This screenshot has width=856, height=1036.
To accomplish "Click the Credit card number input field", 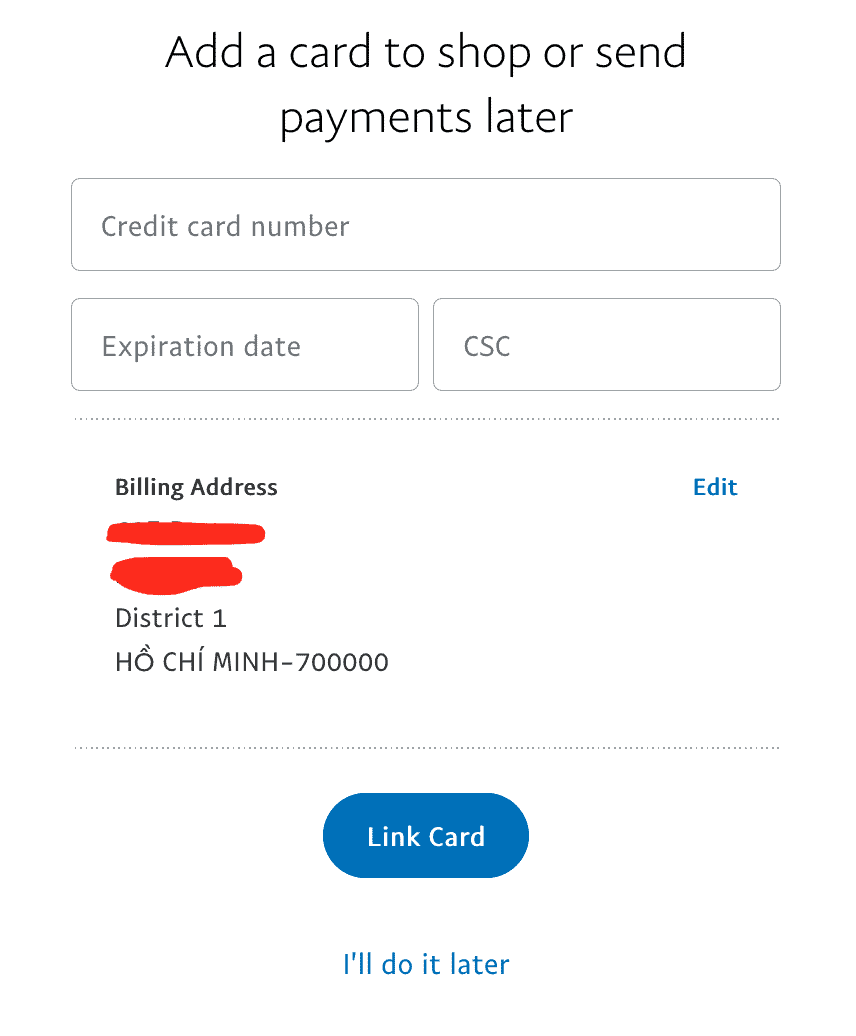I will pos(425,225).
